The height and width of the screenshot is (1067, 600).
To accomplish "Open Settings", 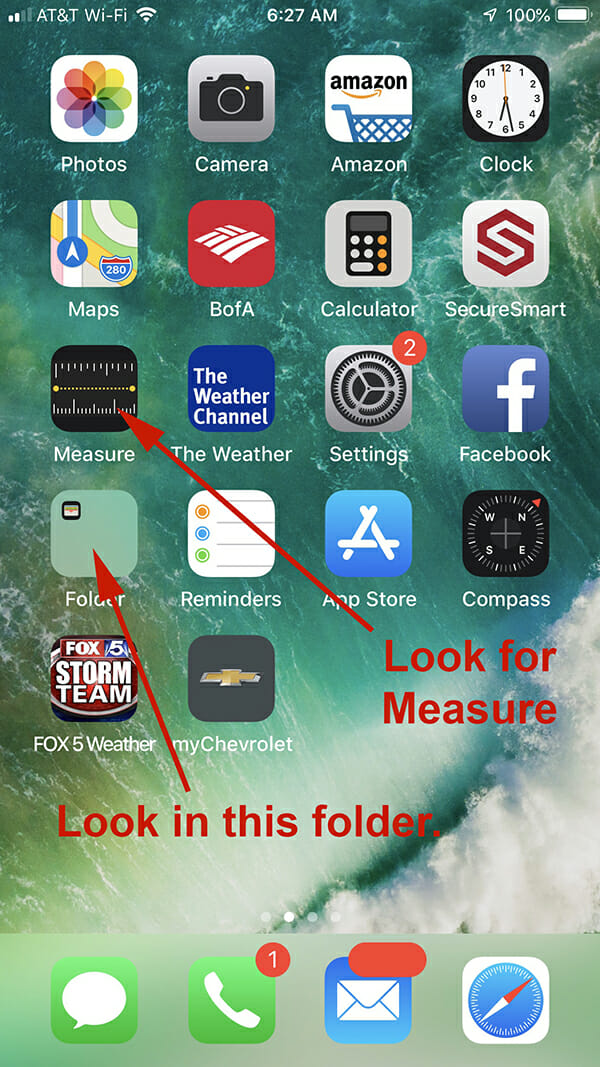I will [x=369, y=388].
